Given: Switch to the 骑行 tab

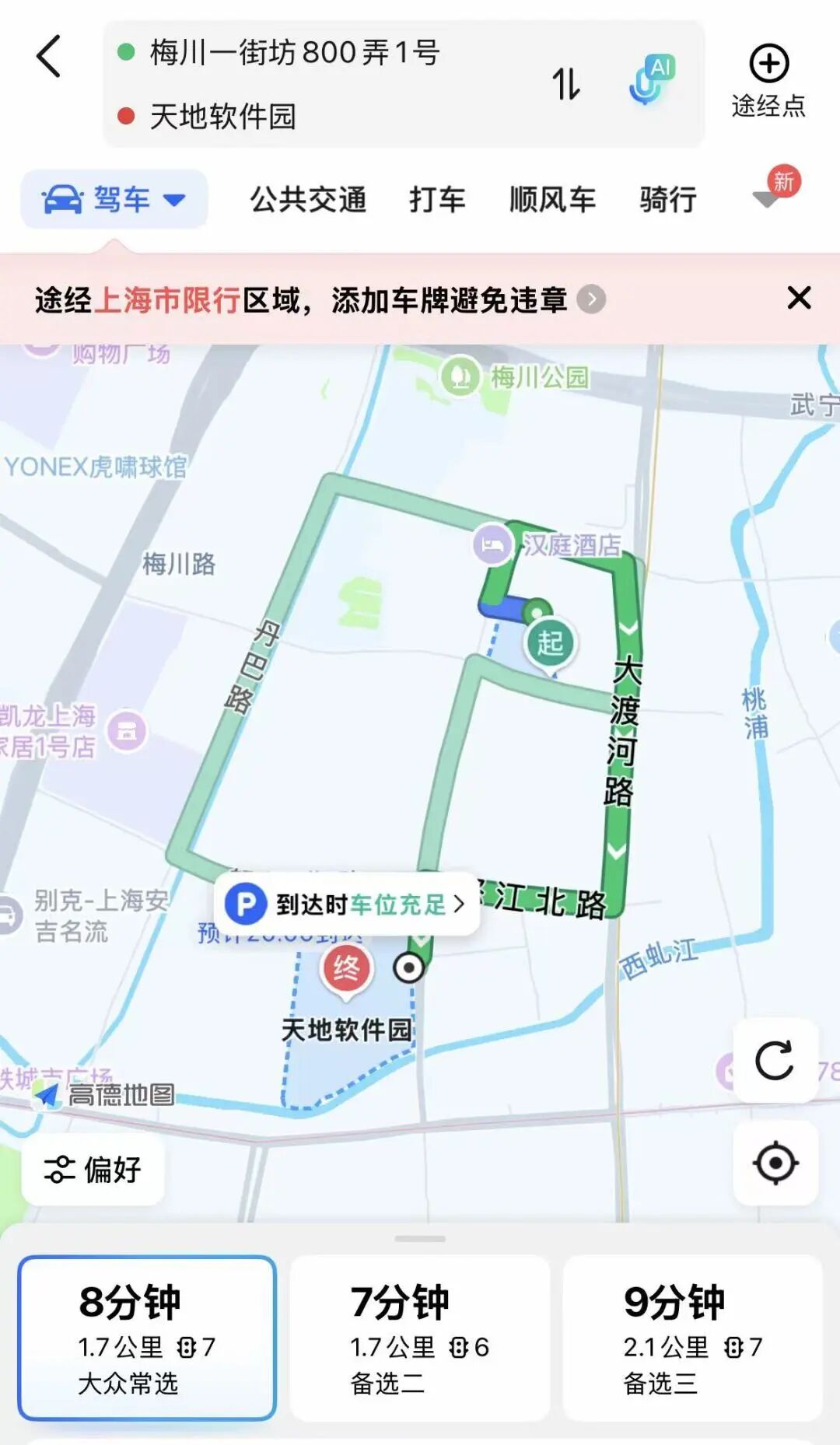Looking at the screenshot, I should 667,200.
